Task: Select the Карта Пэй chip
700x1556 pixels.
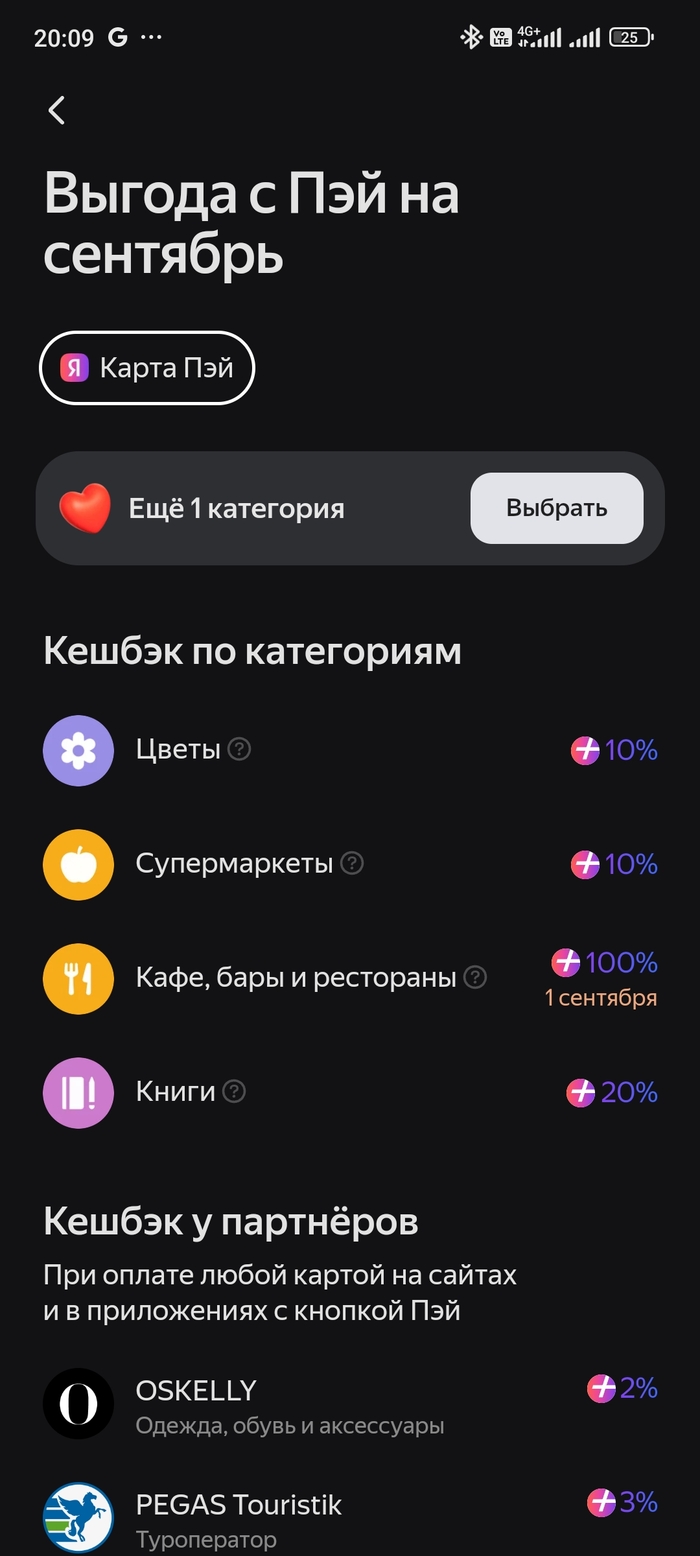Action: pos(147,368)
